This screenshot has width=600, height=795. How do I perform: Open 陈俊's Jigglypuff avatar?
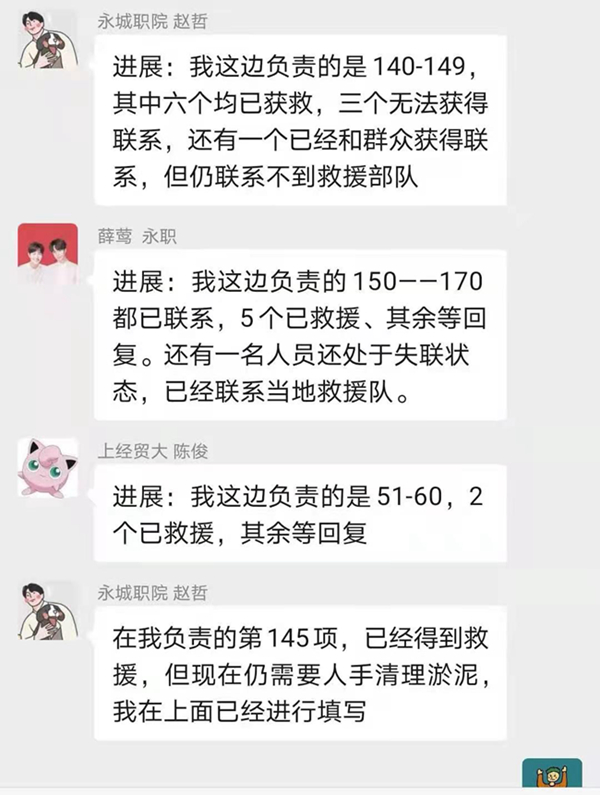[x=47, y=467]
